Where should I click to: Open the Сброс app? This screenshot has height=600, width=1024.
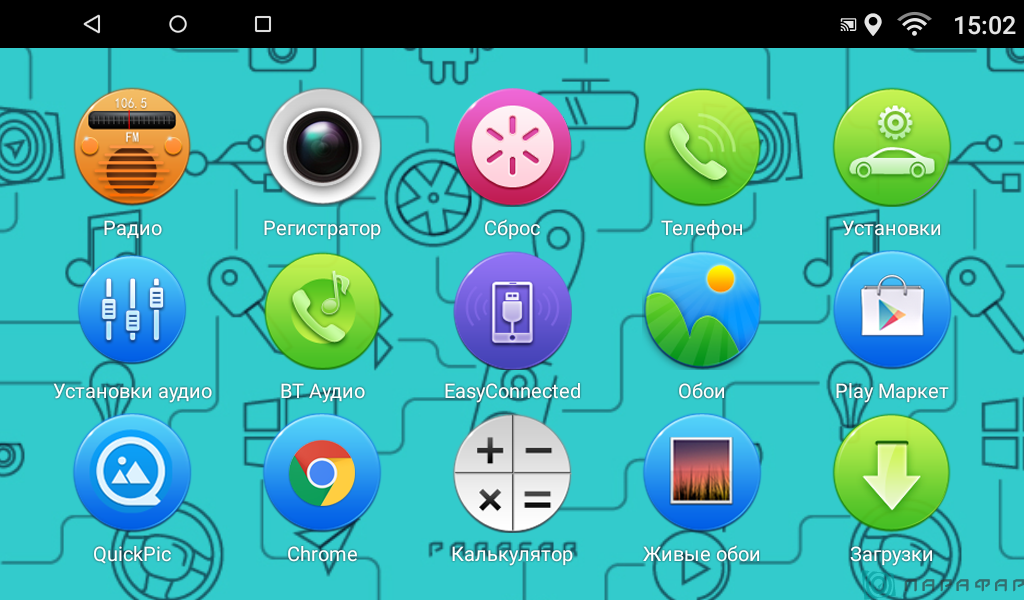click(x=512, y=147)
